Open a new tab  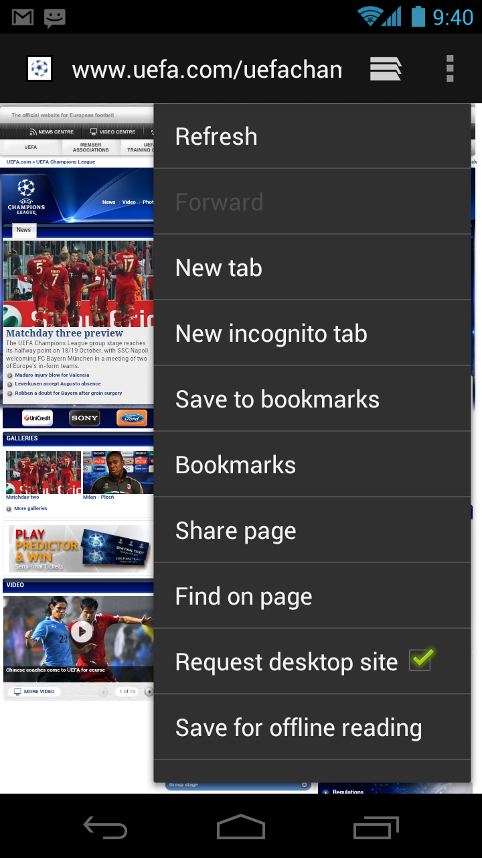point(312,268)
